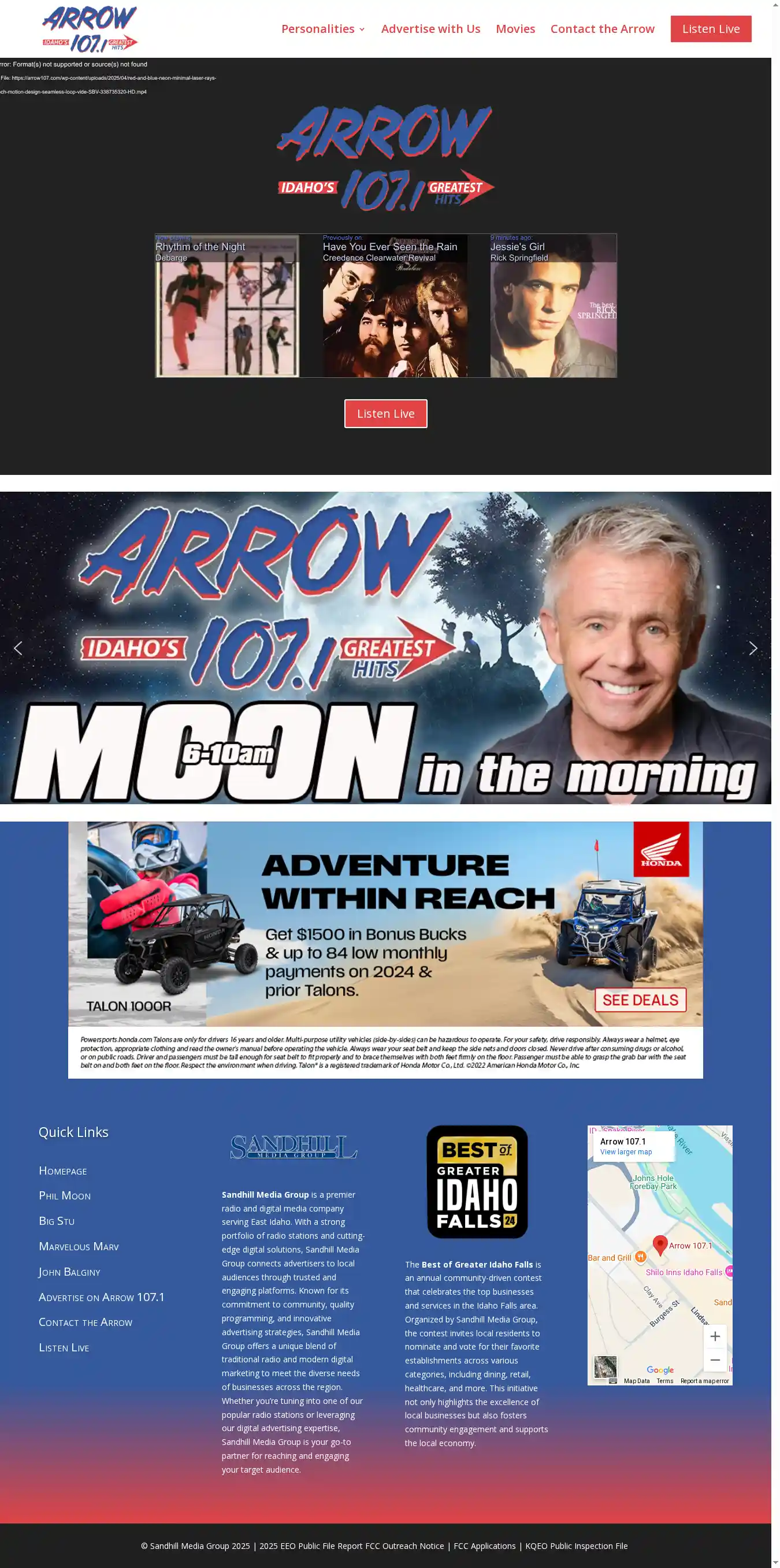Expand the Personalities dropdown menu
780x1568 pixels.
coord(323,29)
